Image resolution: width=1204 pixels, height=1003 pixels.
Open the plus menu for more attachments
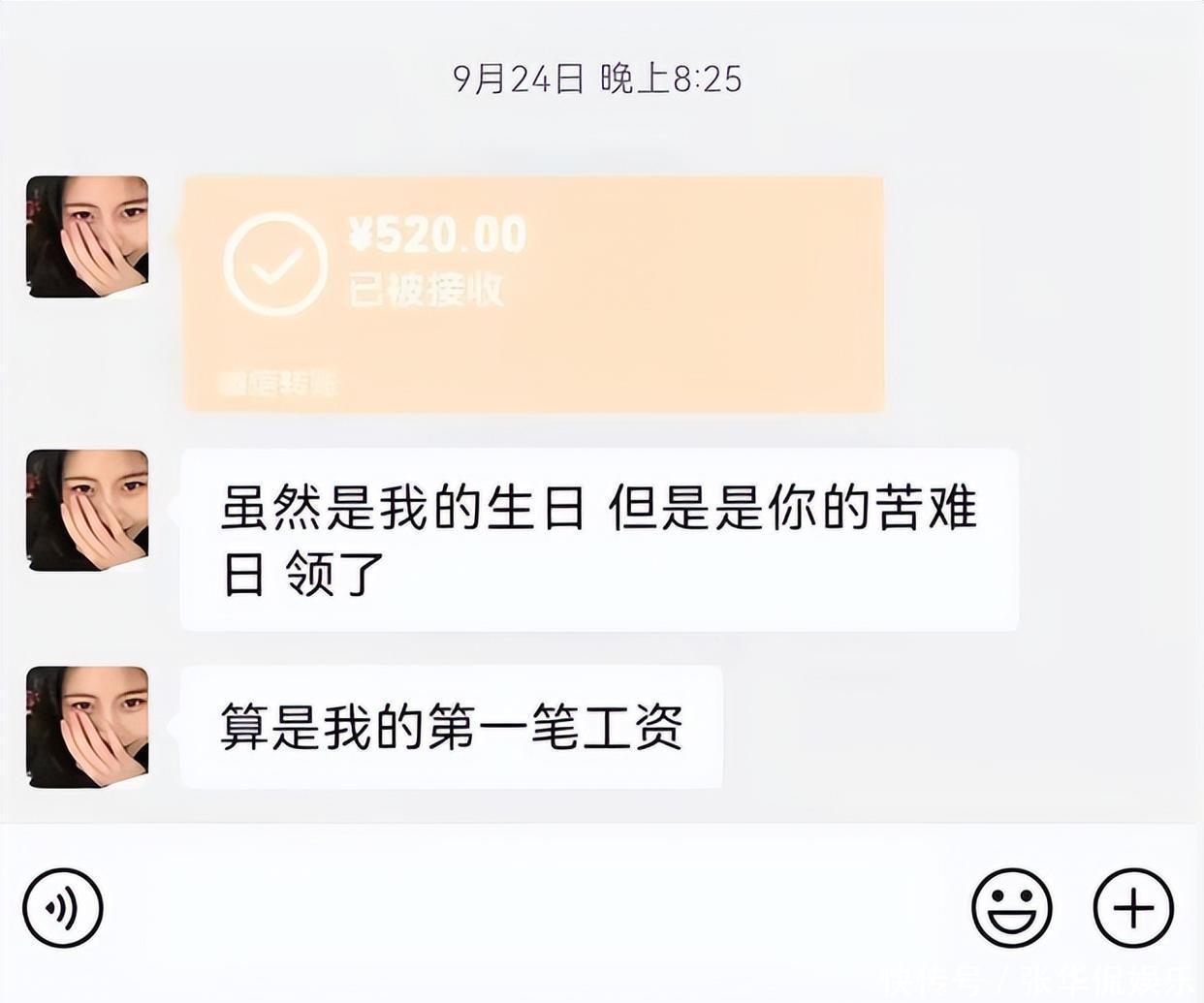tap(1133, 908)
